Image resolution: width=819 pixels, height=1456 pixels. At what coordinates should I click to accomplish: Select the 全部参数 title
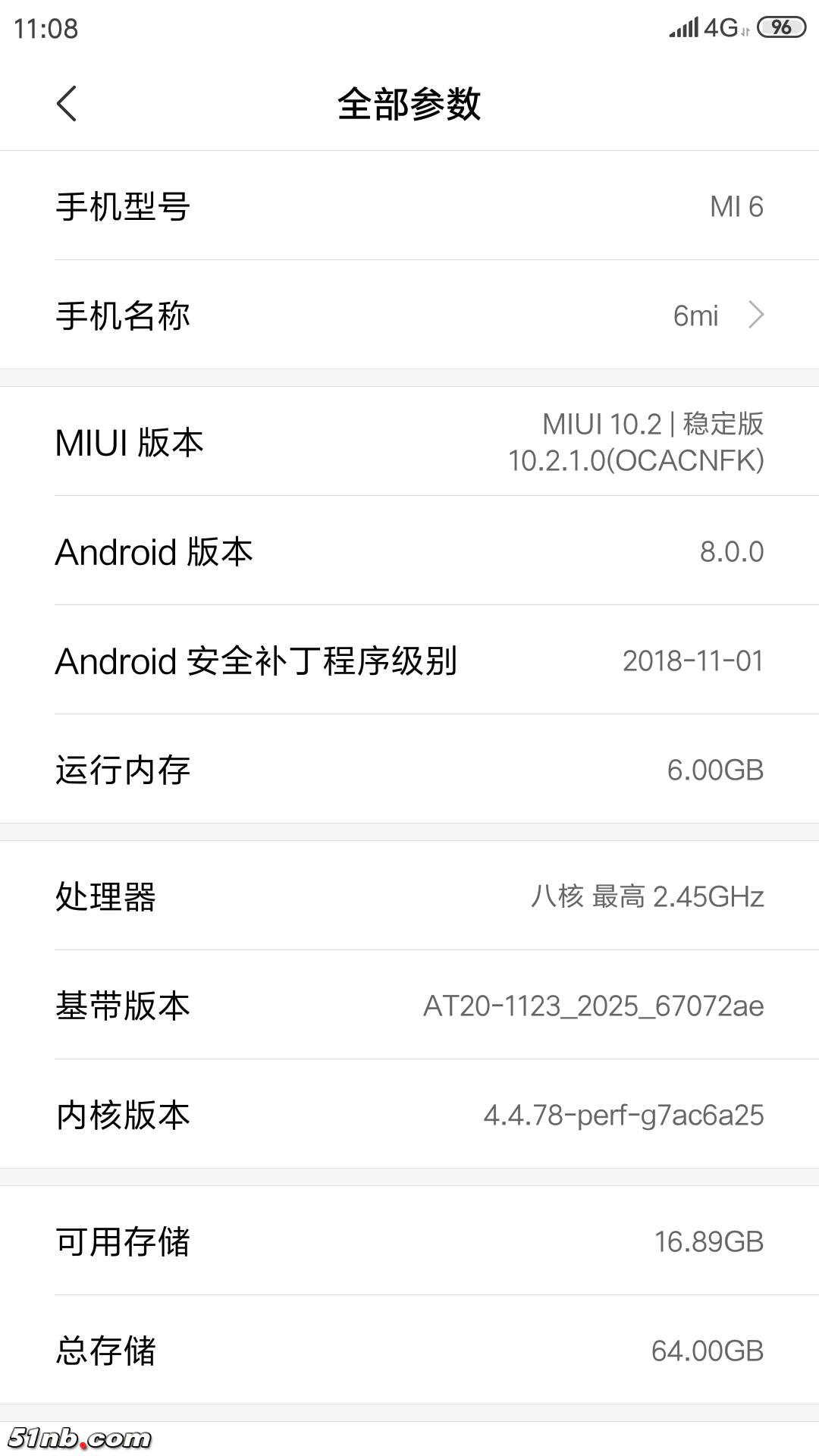[409, 105]
